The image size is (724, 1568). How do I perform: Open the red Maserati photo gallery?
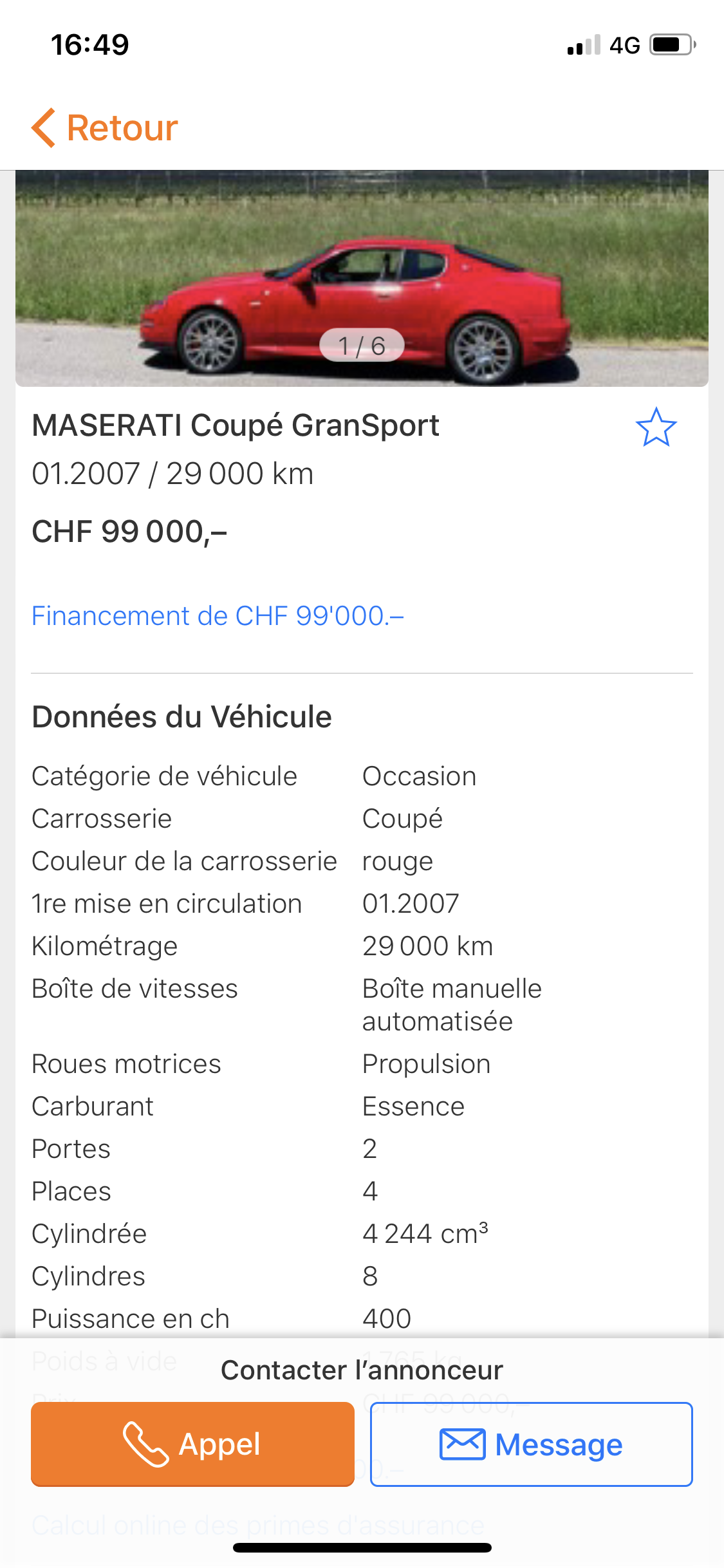pyautogui.click(x=362, y=278)
